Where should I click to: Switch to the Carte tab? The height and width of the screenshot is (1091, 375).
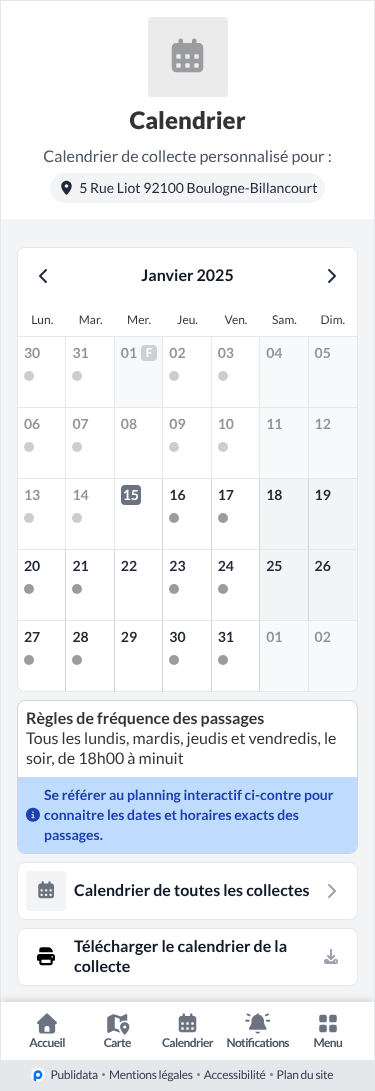118,1031
